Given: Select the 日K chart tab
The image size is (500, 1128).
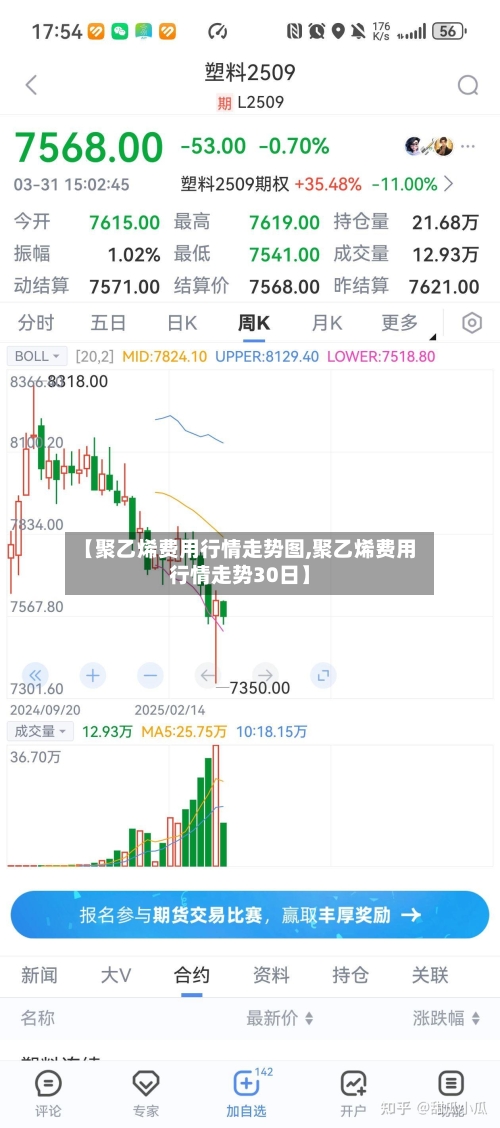Looking at the screenshot, I should [181, 323].
